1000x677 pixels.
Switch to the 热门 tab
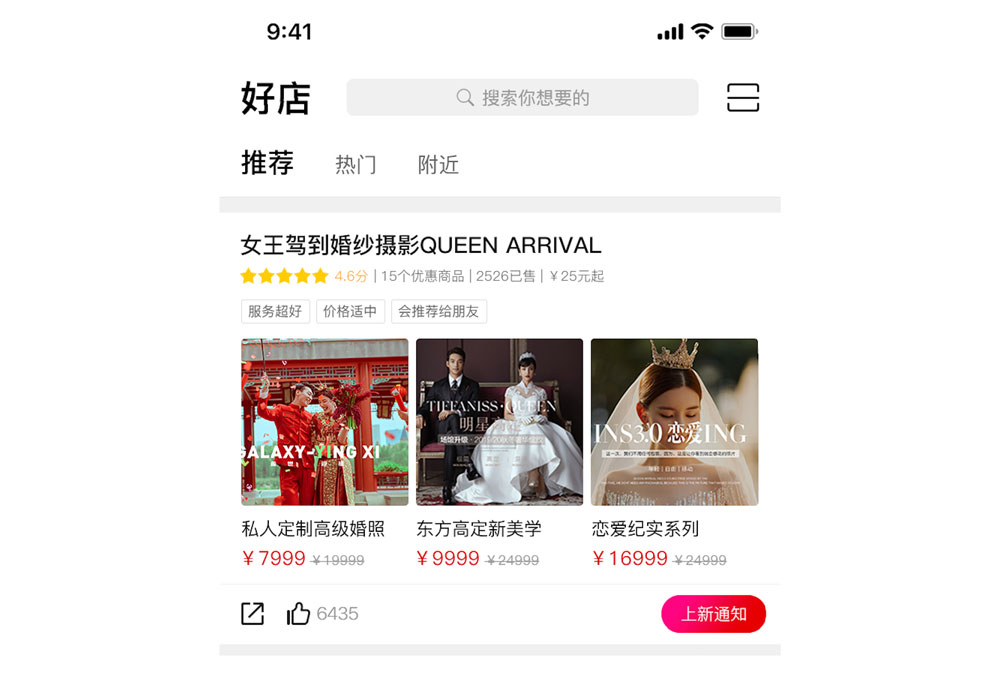pyautogui.click(x=355, y=165)
